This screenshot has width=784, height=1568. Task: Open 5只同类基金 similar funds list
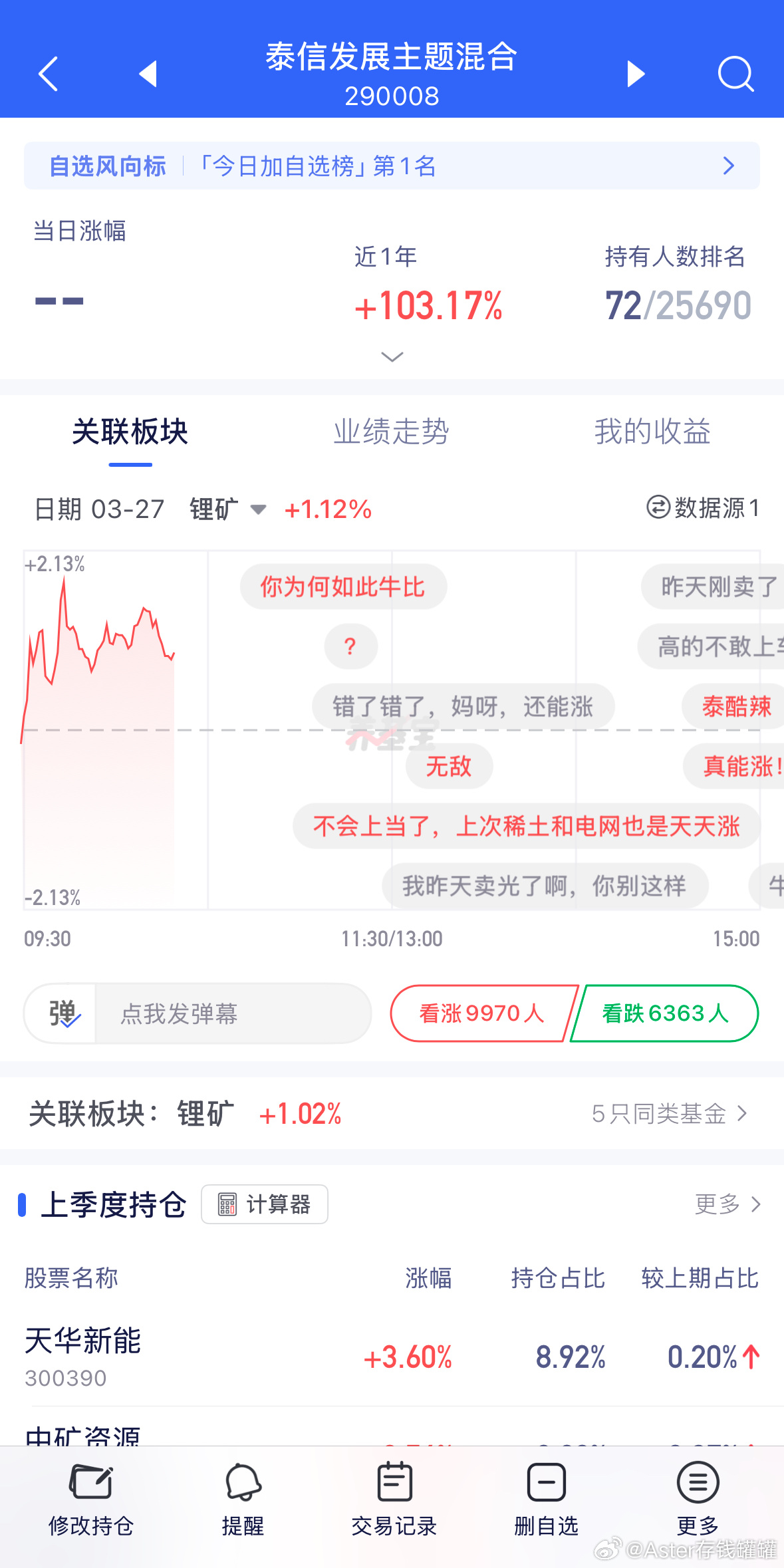[x=668, y=1113]
